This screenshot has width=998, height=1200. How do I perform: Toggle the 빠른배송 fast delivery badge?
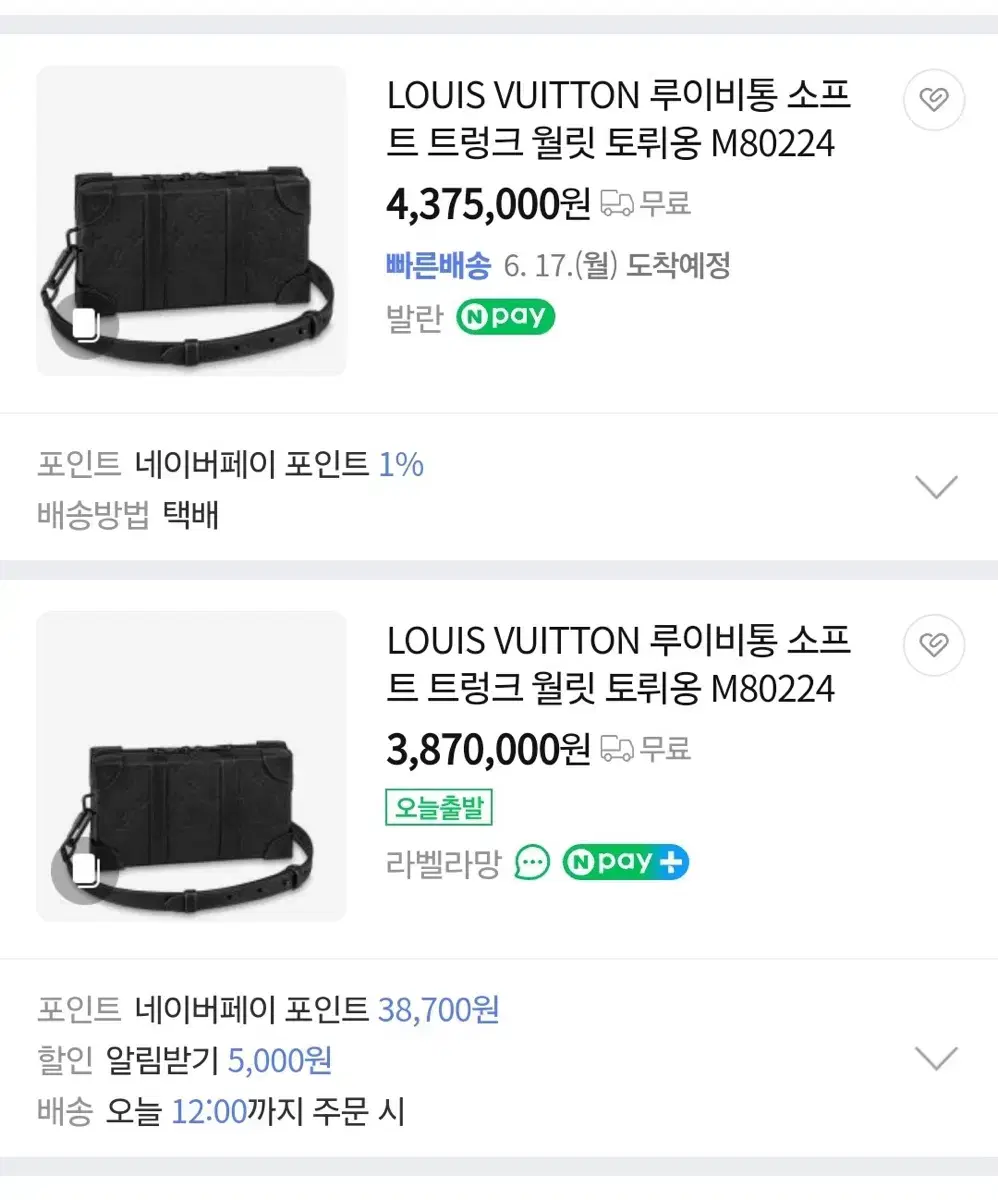click(438, 266)
